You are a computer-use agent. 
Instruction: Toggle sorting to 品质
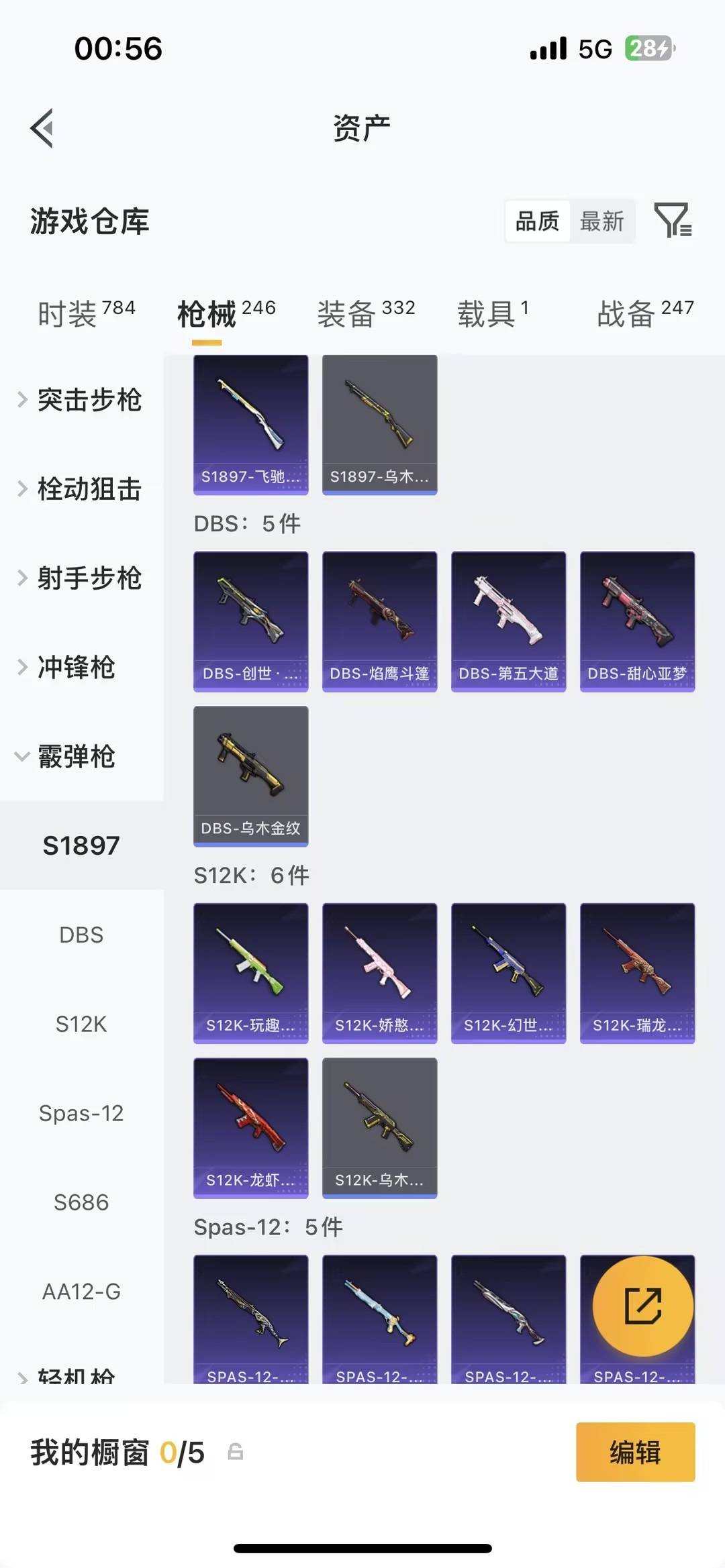coord(536,221)
